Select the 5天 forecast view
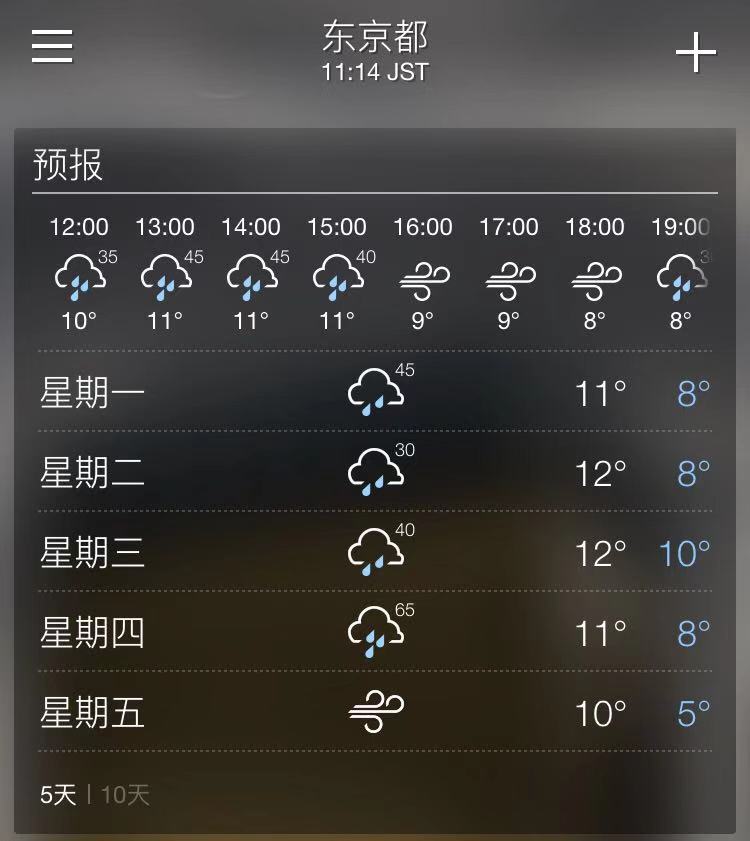The width and height of the screenshot is (750, 841). 58,795
